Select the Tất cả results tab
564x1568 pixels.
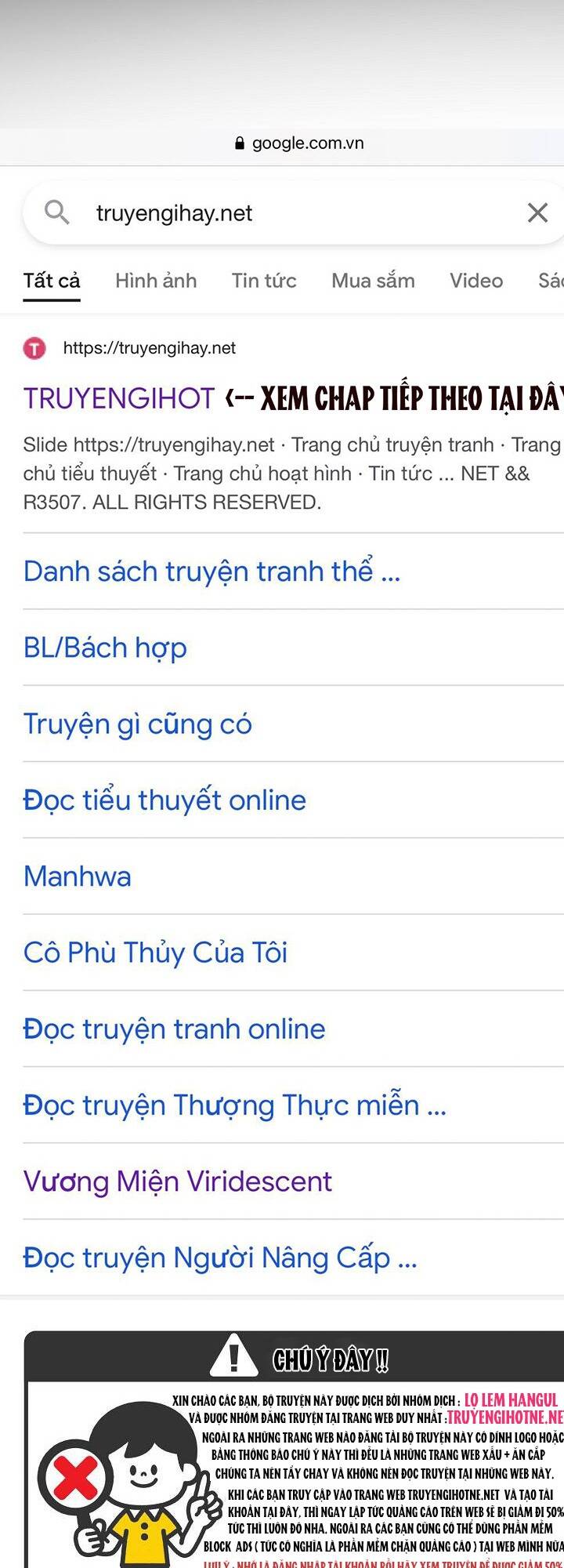[51, 281]
